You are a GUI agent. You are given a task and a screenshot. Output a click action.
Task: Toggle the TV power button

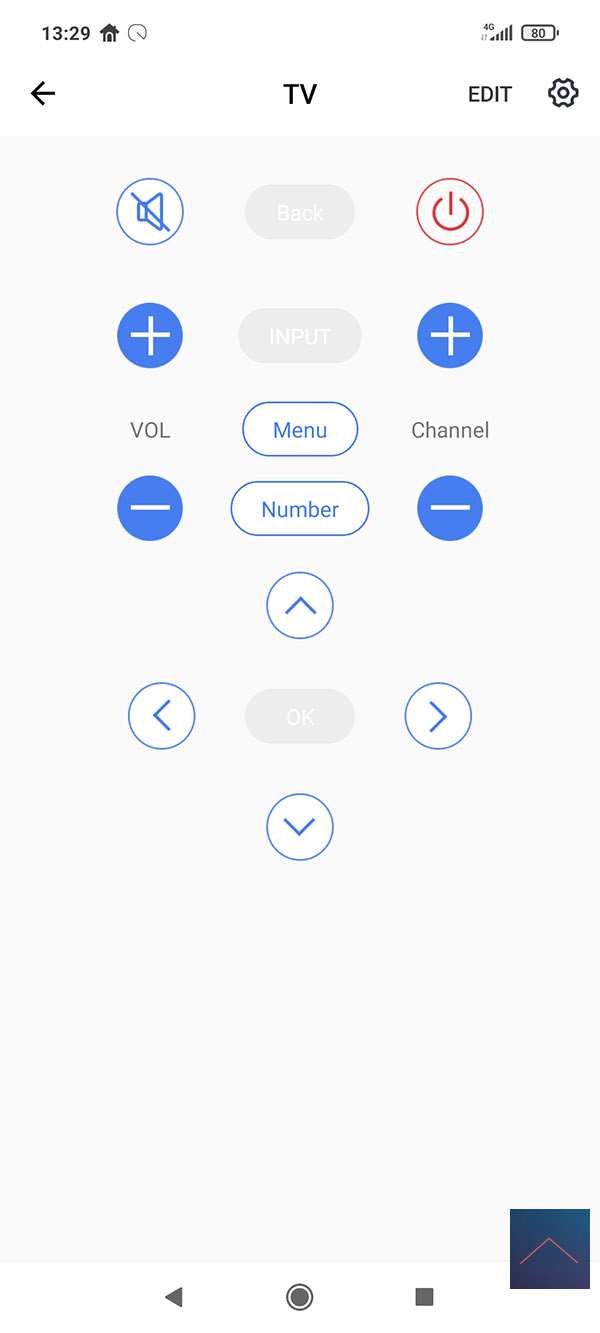point(450,212)
